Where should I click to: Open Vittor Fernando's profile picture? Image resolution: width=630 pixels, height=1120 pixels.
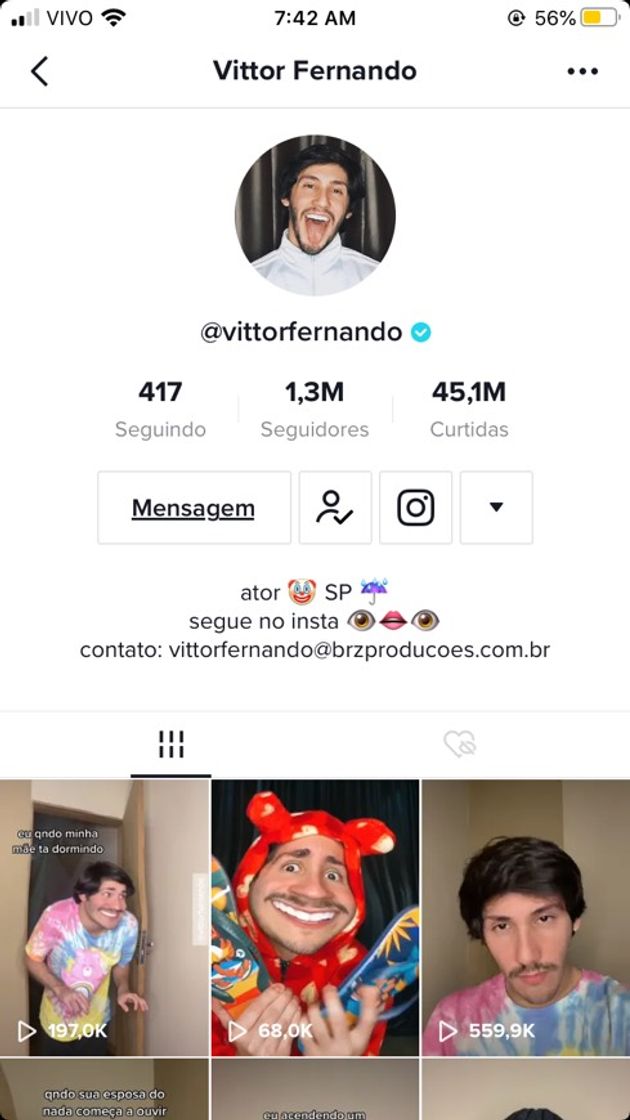click(x=315, y=215)
